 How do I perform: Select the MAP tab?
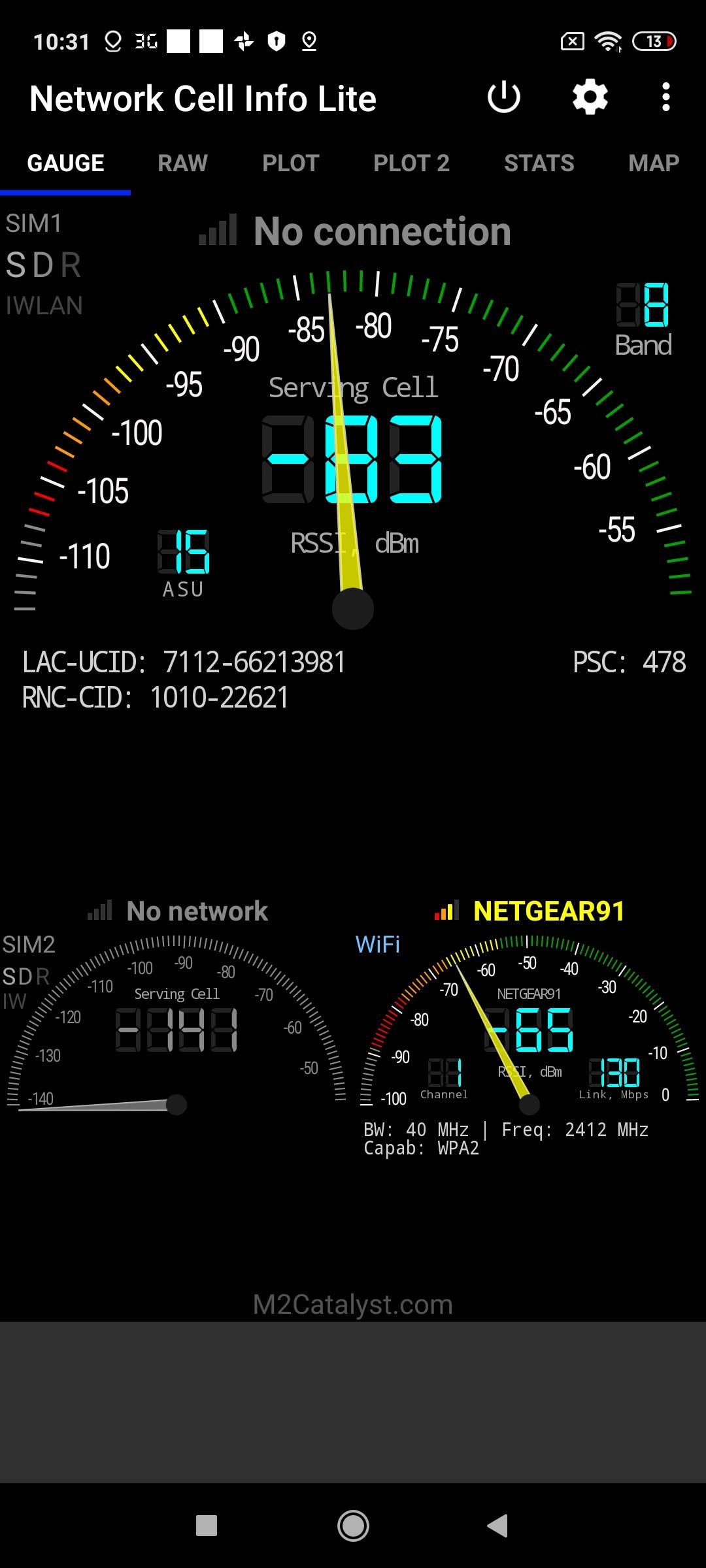point(653,163)
